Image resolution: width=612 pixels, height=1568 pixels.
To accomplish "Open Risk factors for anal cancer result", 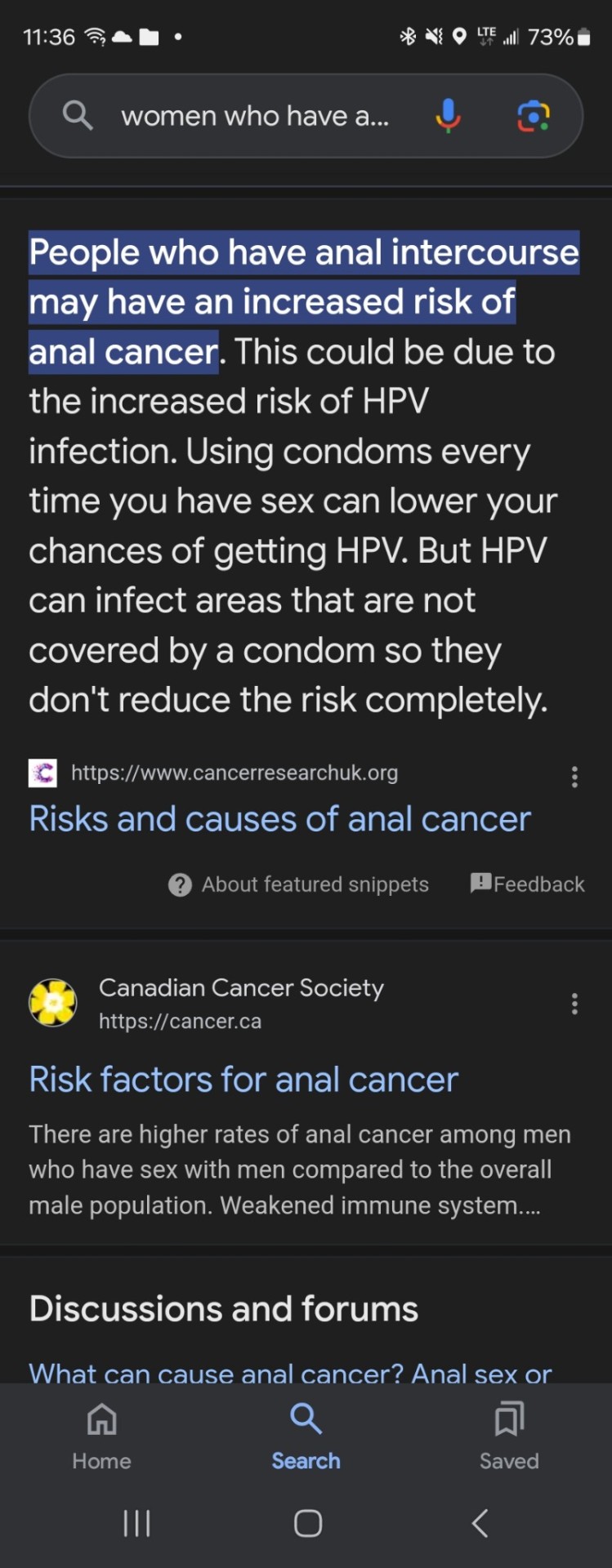I will tap(243, 1080).
